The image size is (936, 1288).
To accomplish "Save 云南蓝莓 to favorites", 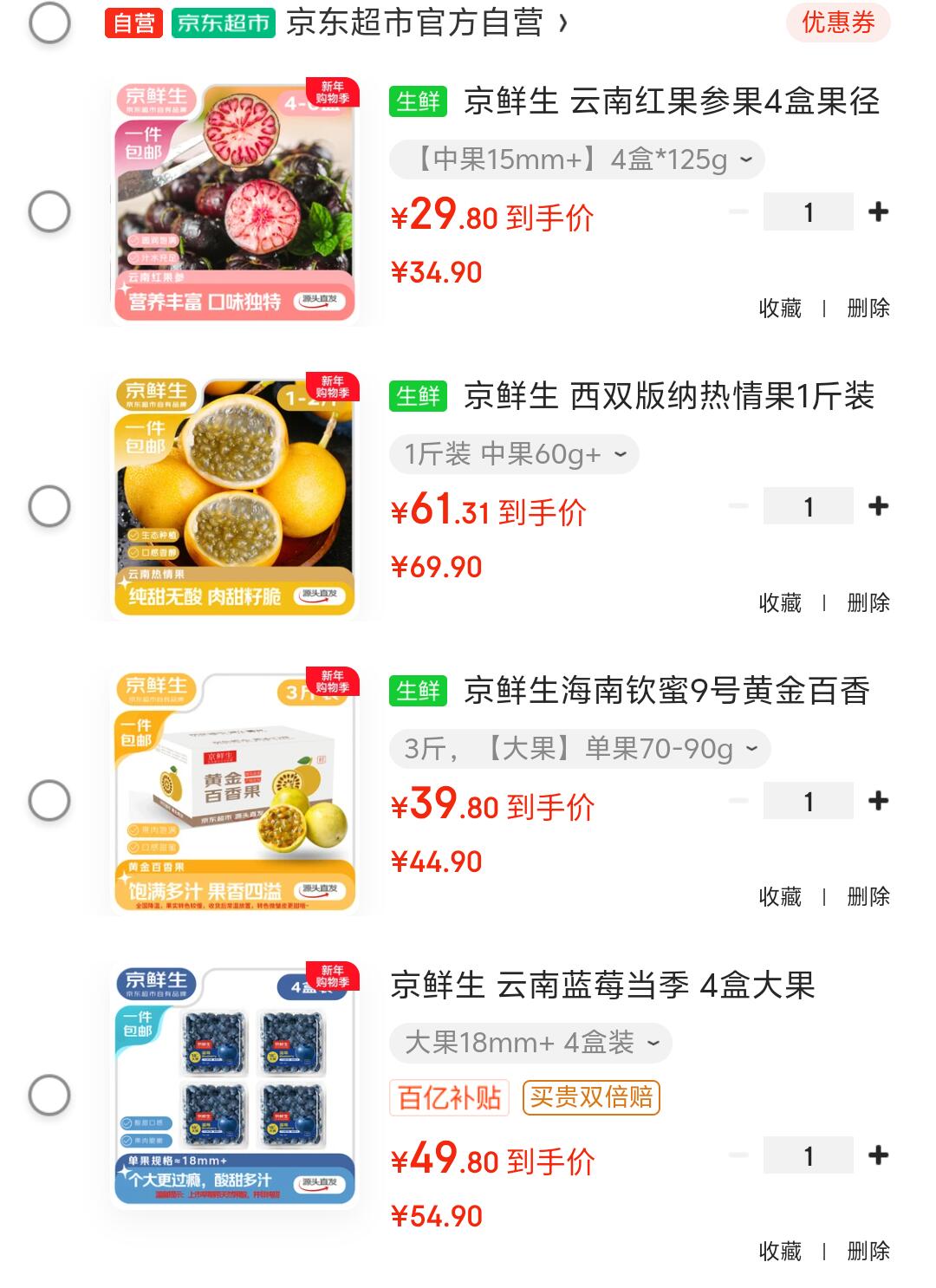I will coord(780,1251).
